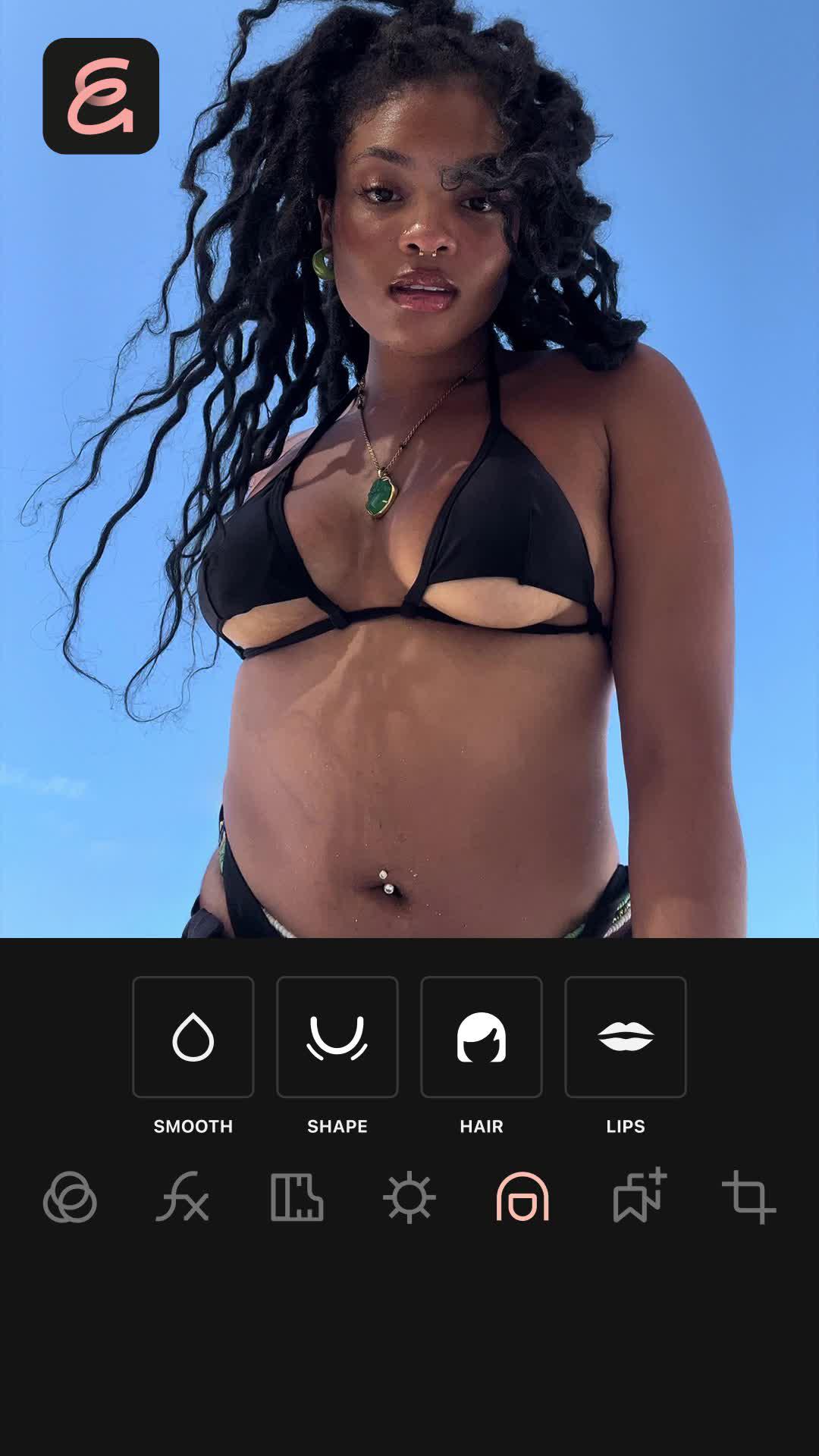
Task: Open the add stickers tab
Action: point(637,1196)
